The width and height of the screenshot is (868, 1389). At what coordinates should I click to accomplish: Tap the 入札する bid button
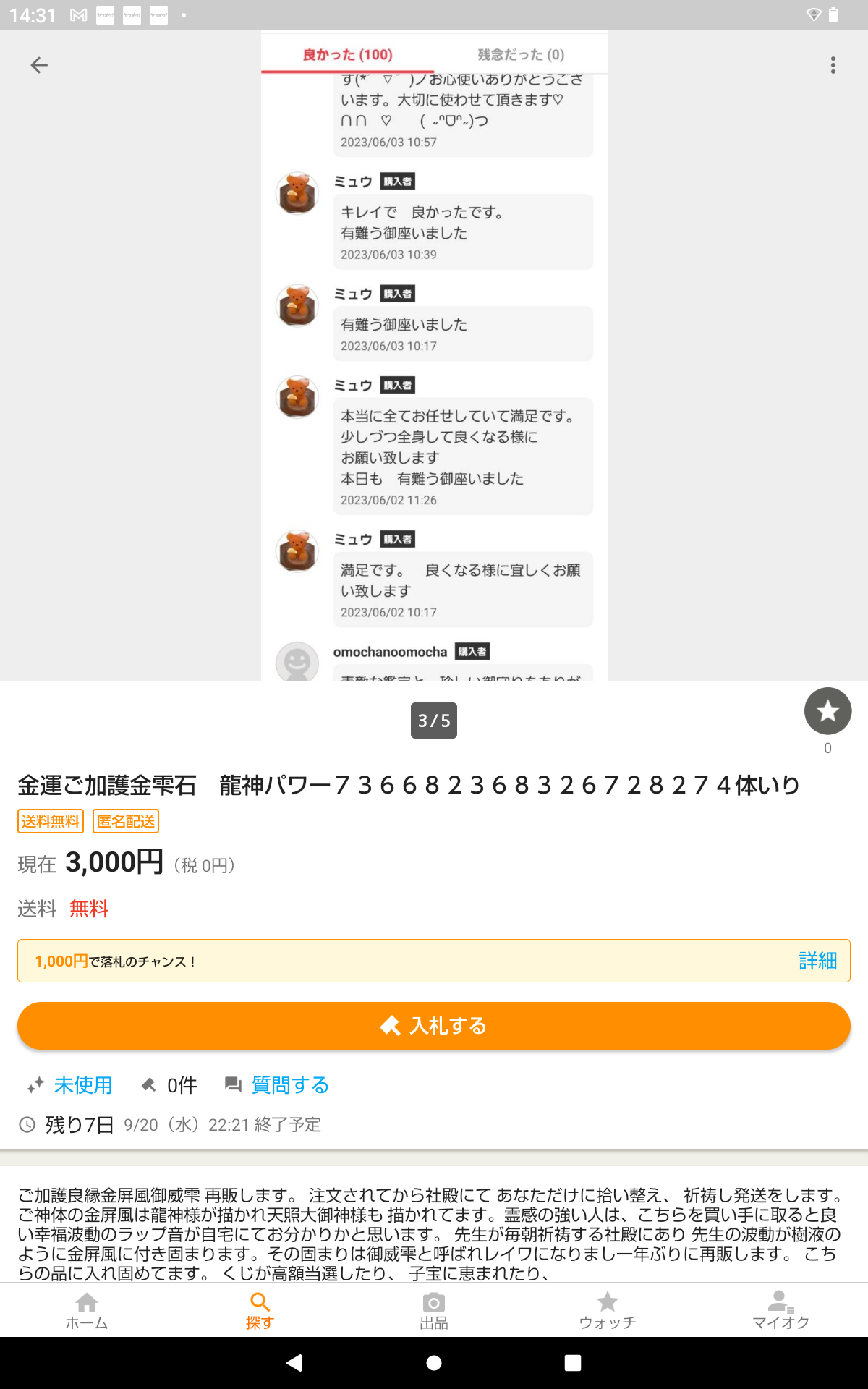[x=434, y=1026]
